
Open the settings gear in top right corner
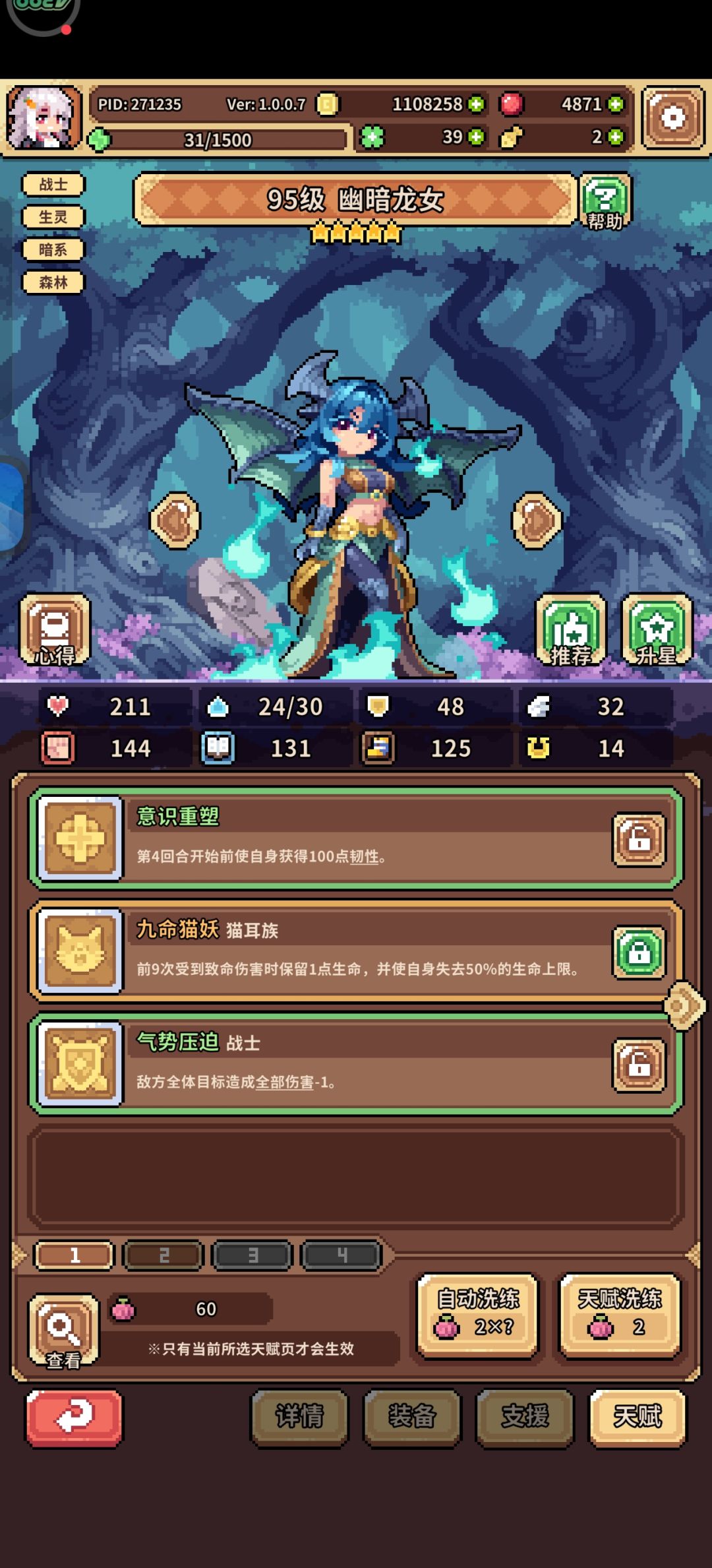[672, 116]
